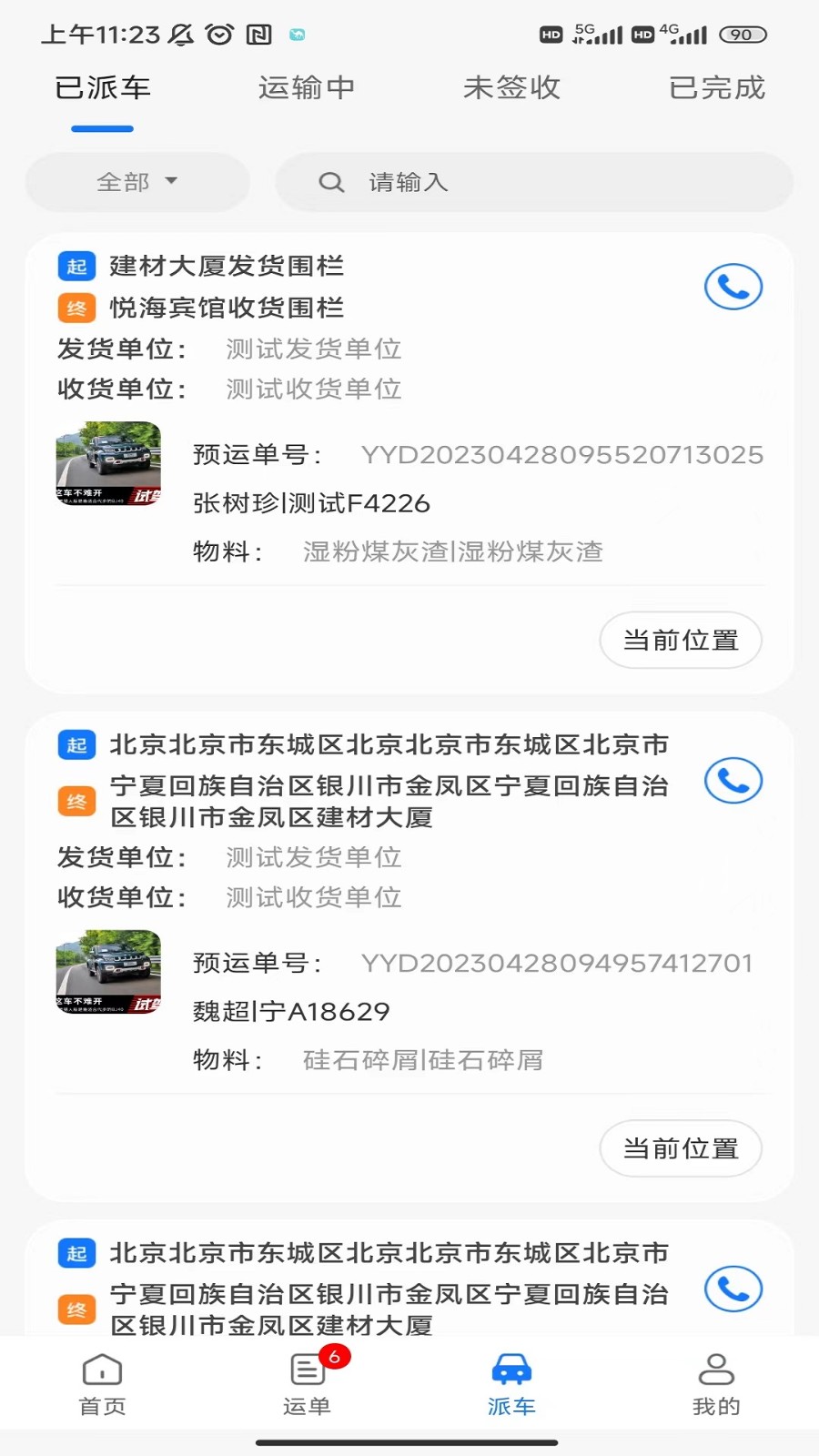Tap the phone icon on the third order
Screen dimensions: 819x1456
[733, 1289]
